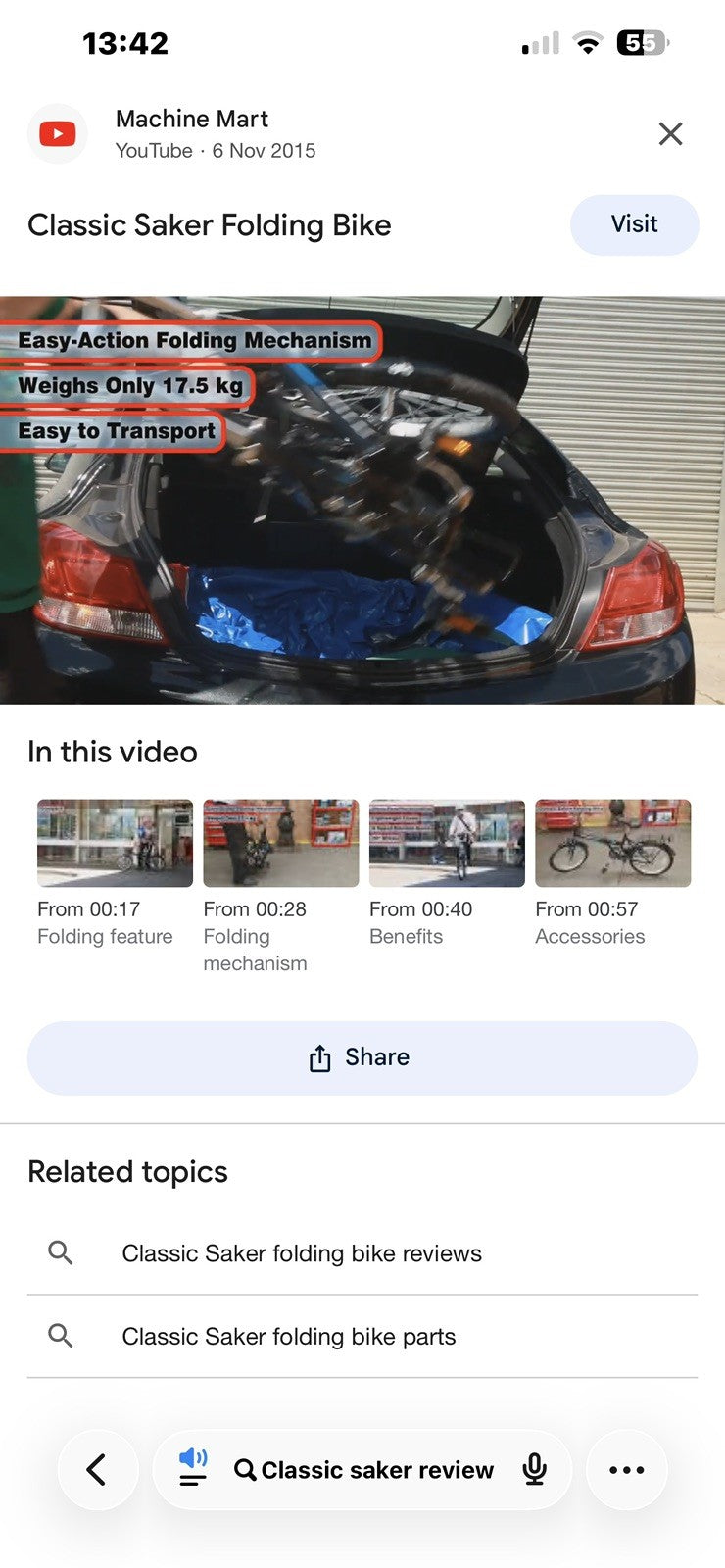Go back with the bottom arrow
Image resolution: width=725 pixels, height=1568 pixels.
tap(97, 1469)
